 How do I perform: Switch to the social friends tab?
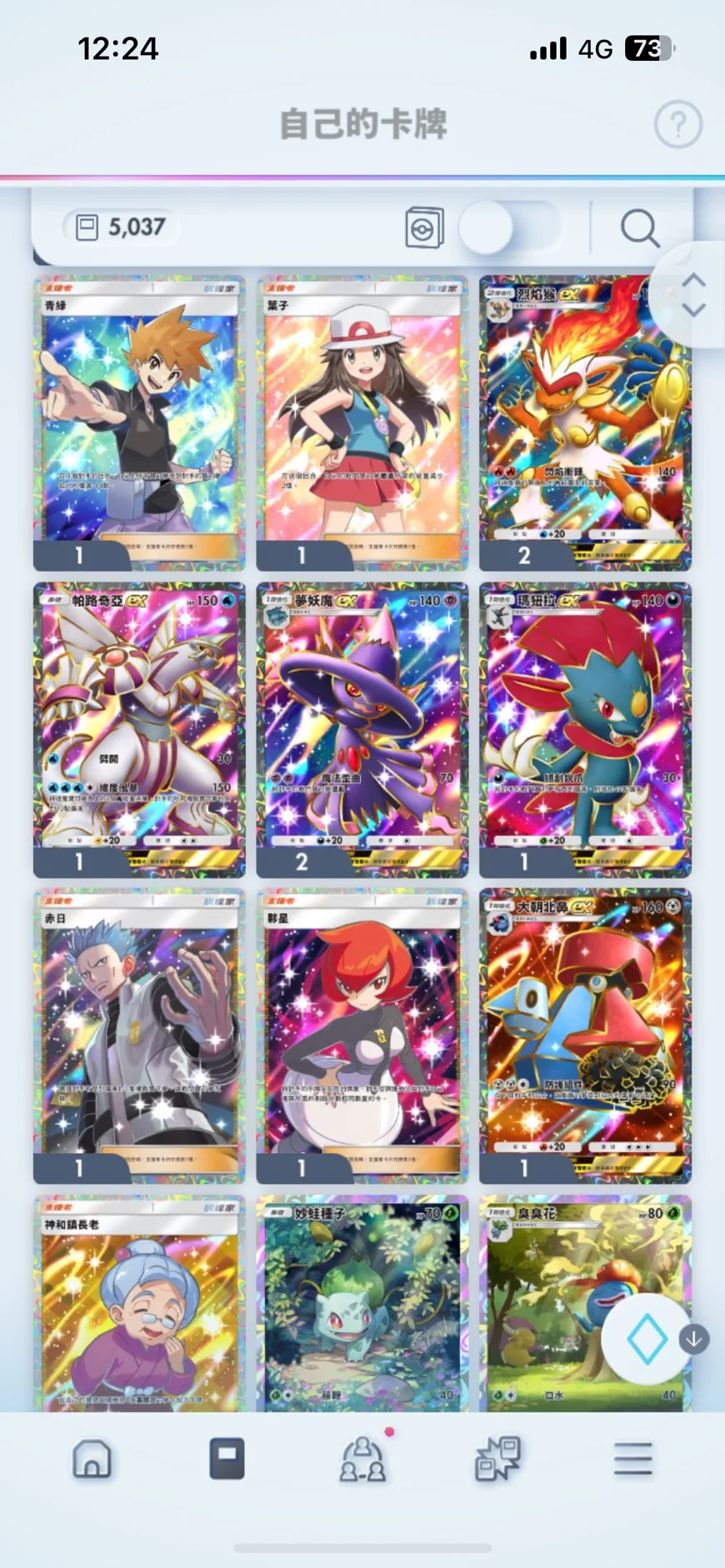coord(362,1459)
